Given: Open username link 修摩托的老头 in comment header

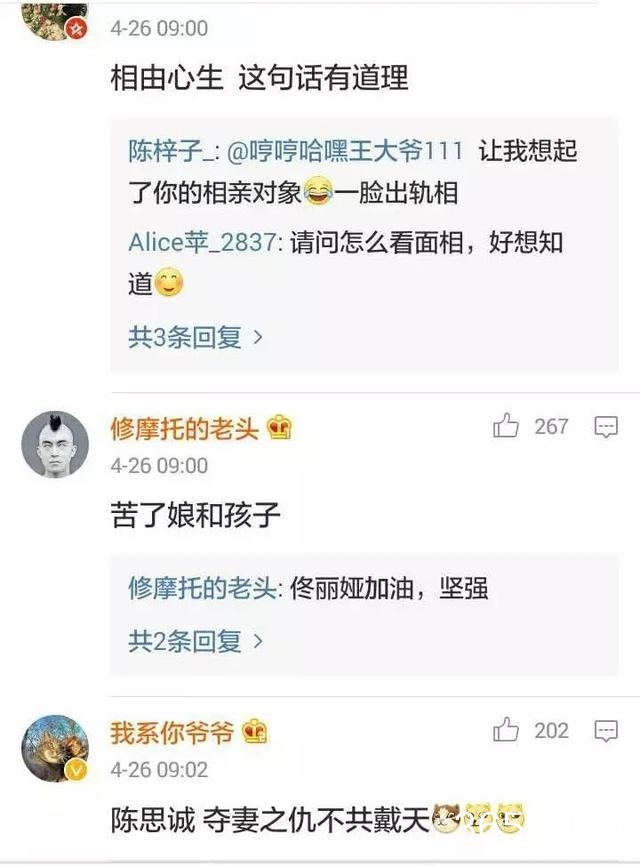Looking at the screenshot, I should coord(185,429).
